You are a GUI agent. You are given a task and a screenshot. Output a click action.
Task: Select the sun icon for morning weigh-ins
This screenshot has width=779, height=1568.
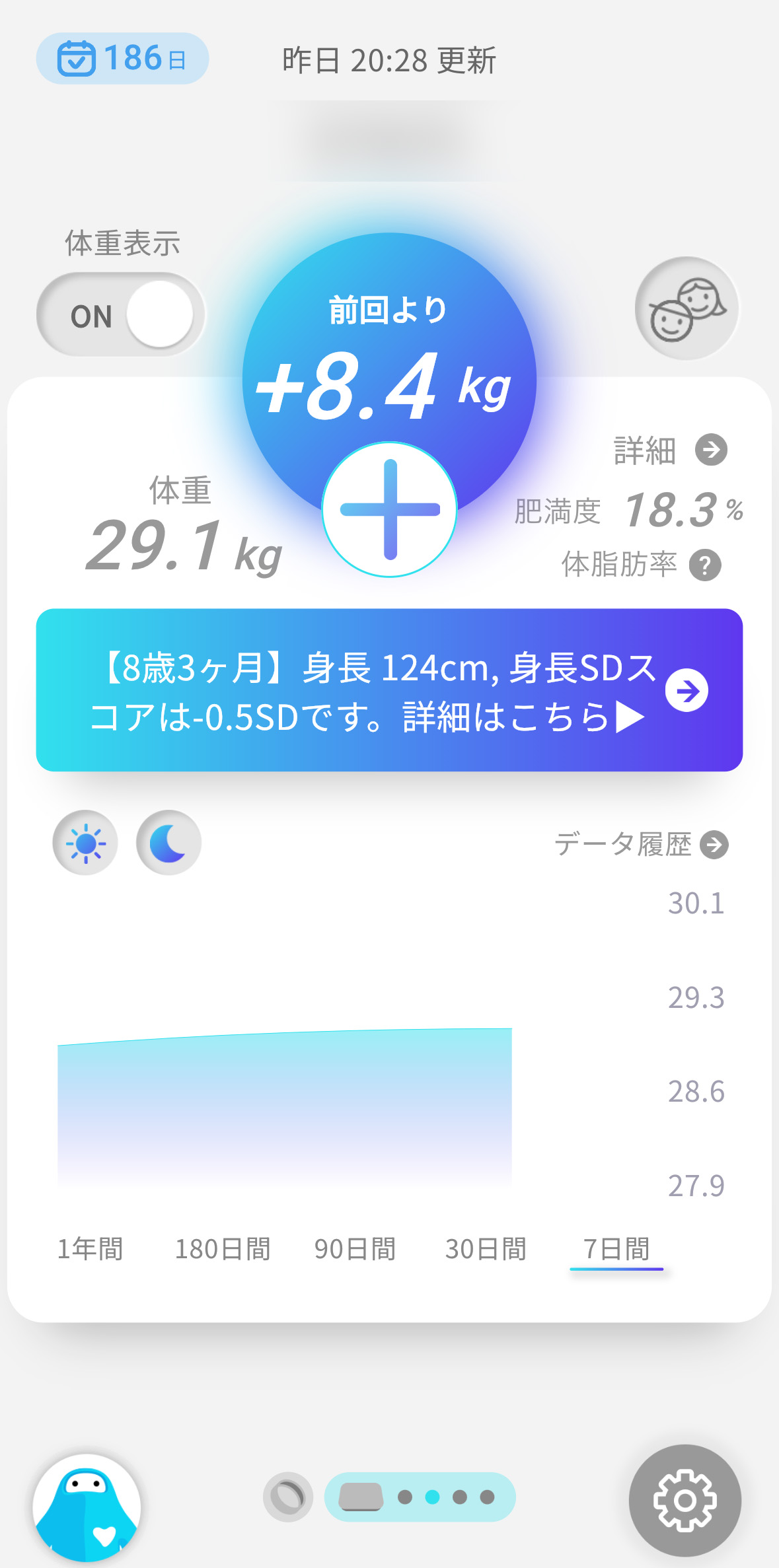(85, 843)
